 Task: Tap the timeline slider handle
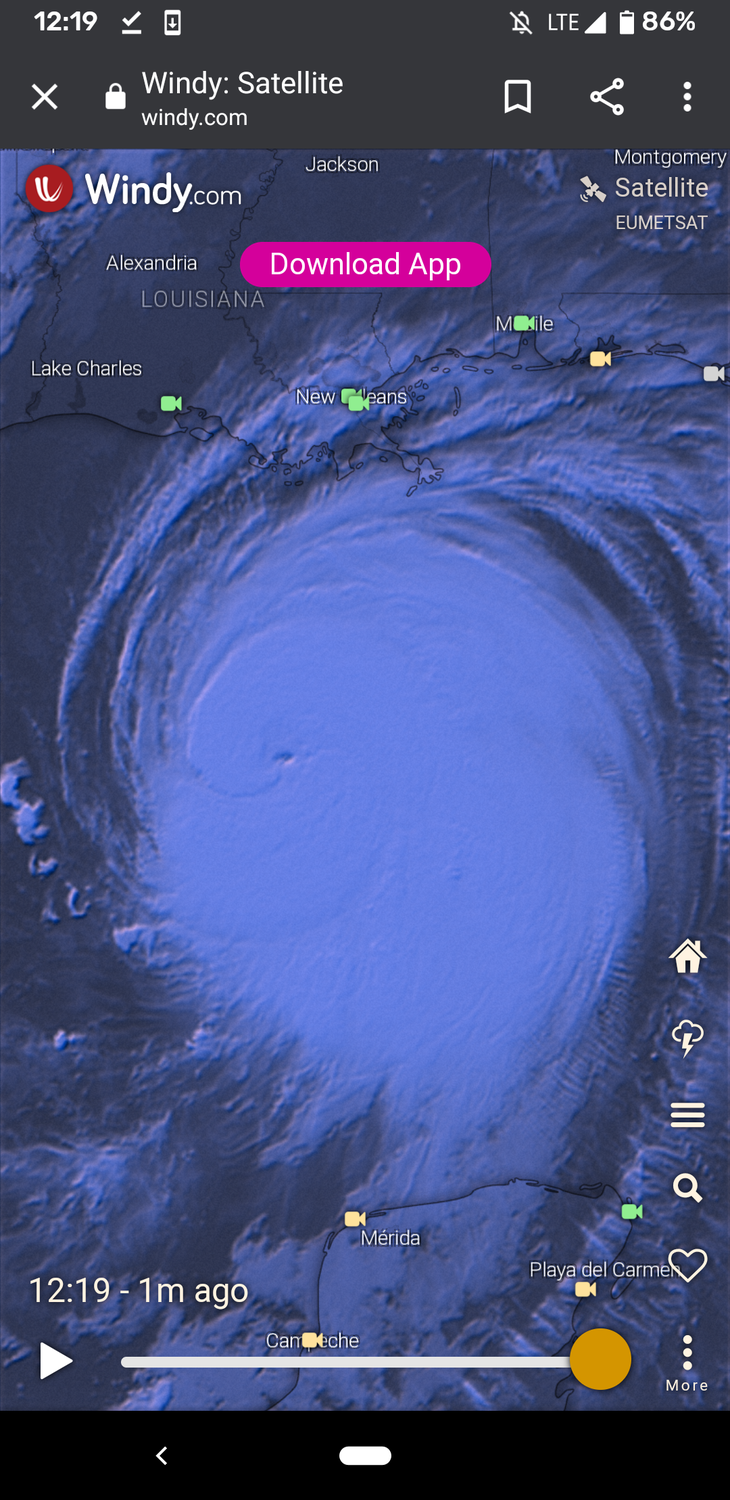click(600, 1360)
